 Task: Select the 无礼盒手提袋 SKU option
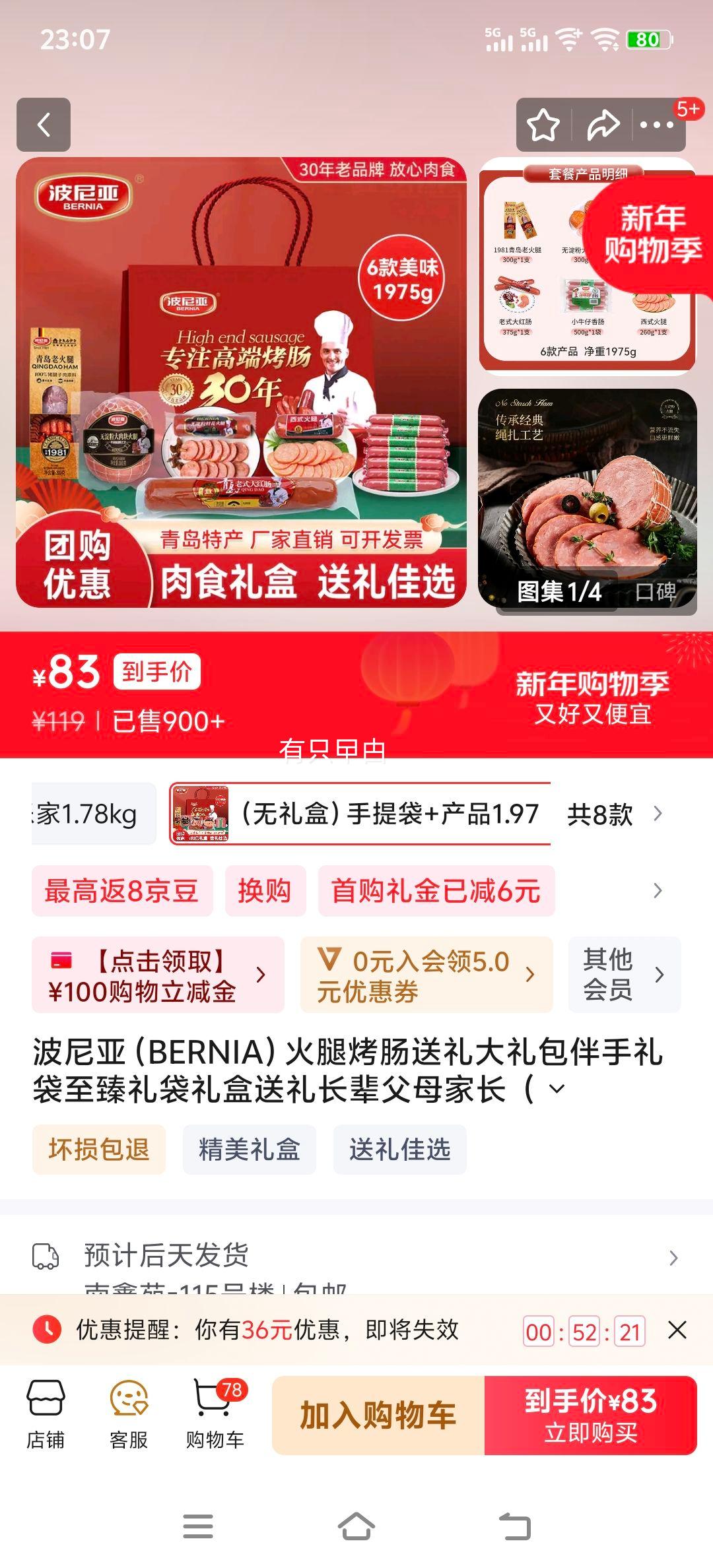click(360, 815)
